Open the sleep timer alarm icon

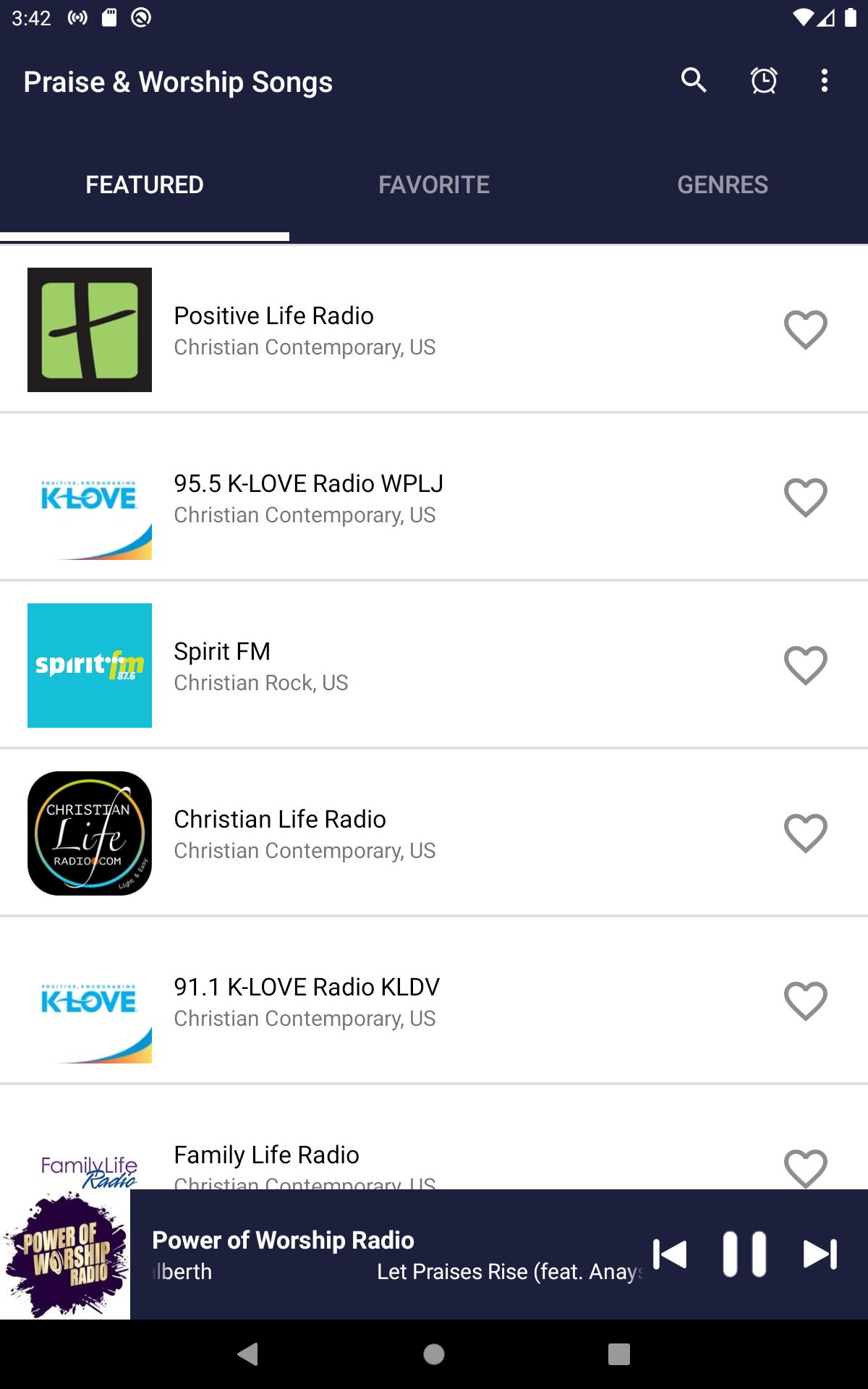(x=764, y=80)
